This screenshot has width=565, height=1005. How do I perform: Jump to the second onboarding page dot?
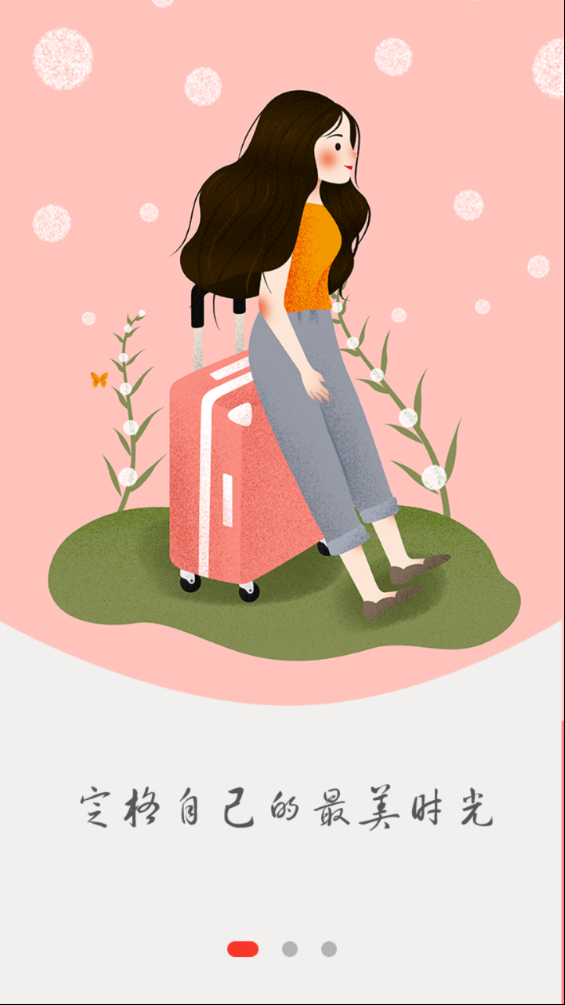(x=290, y=949)
